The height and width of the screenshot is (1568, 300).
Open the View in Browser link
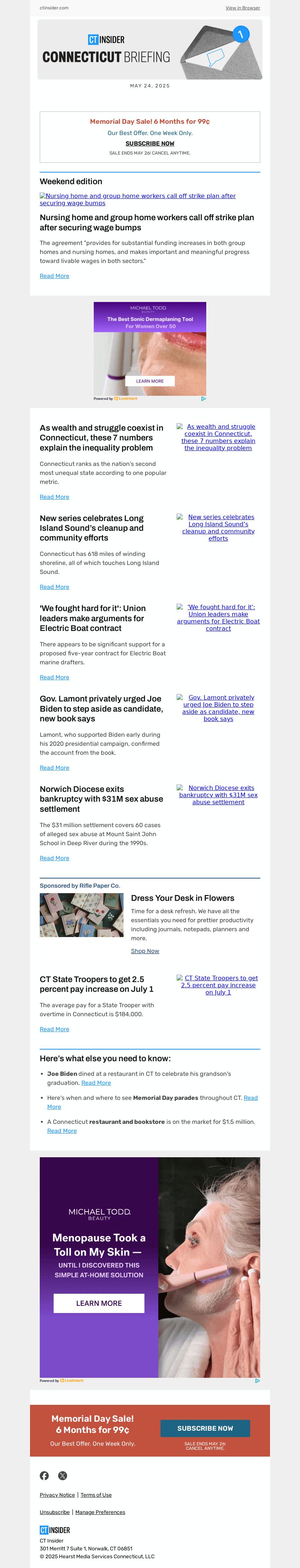coord(242,8)
